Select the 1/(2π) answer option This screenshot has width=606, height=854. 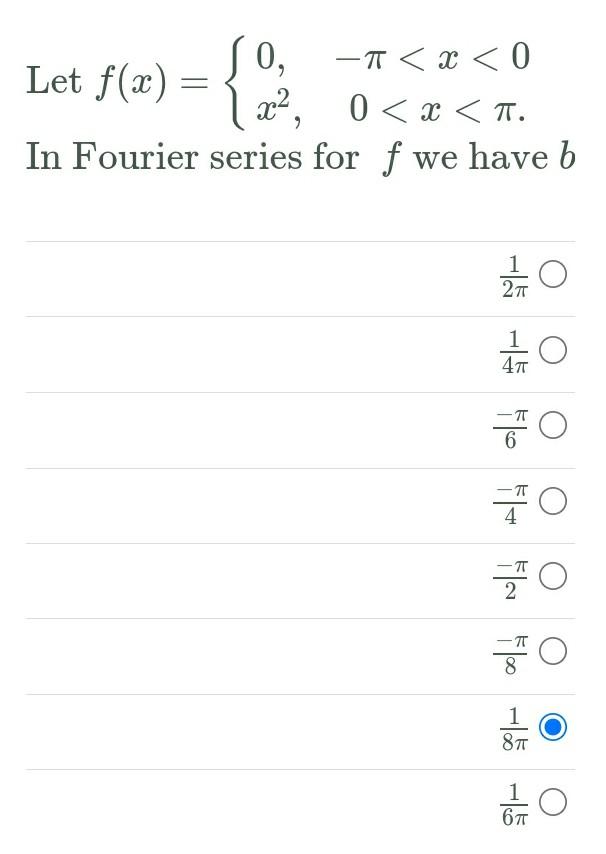pos(553,274)
